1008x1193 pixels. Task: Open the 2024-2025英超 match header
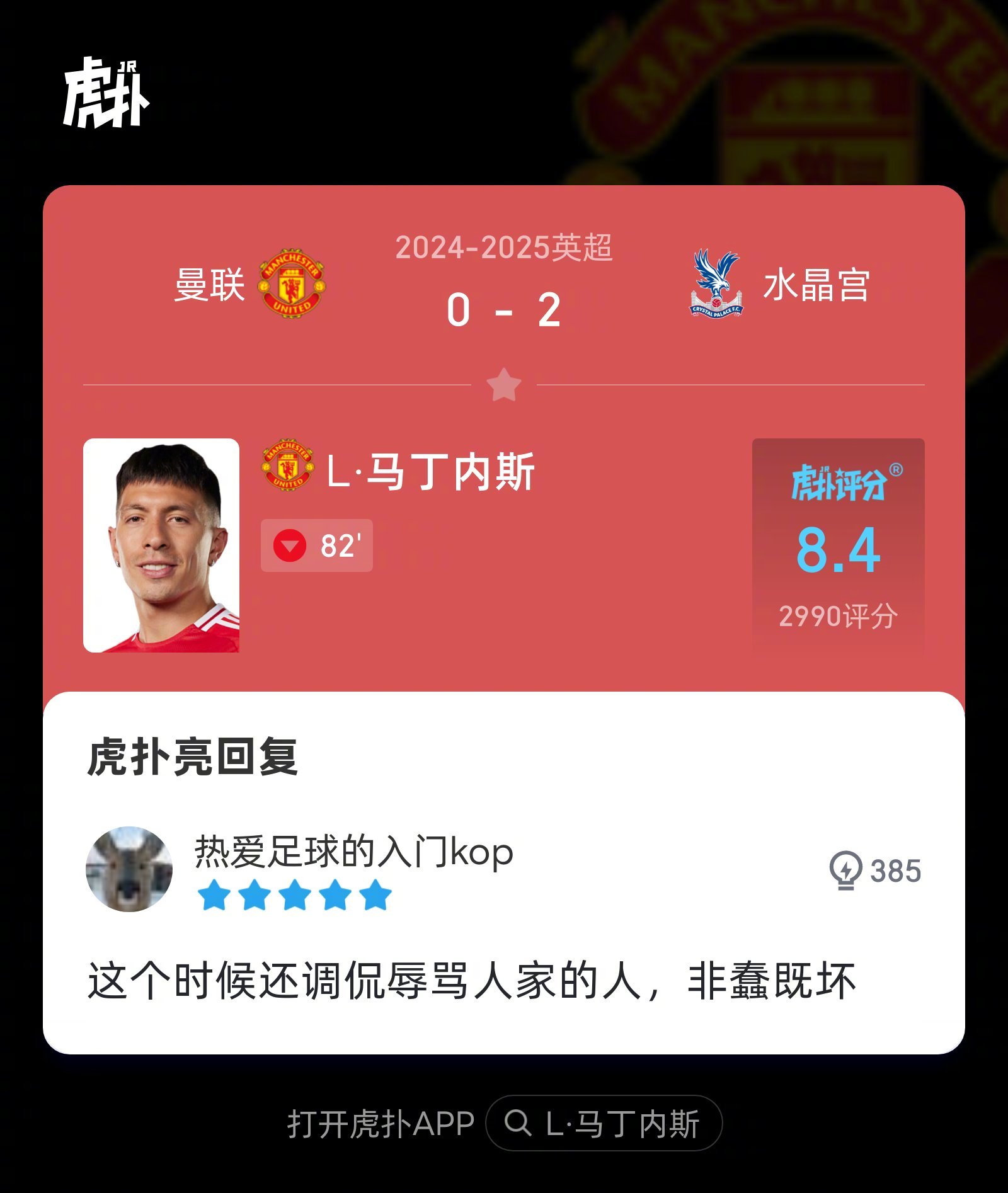[504, 247]
